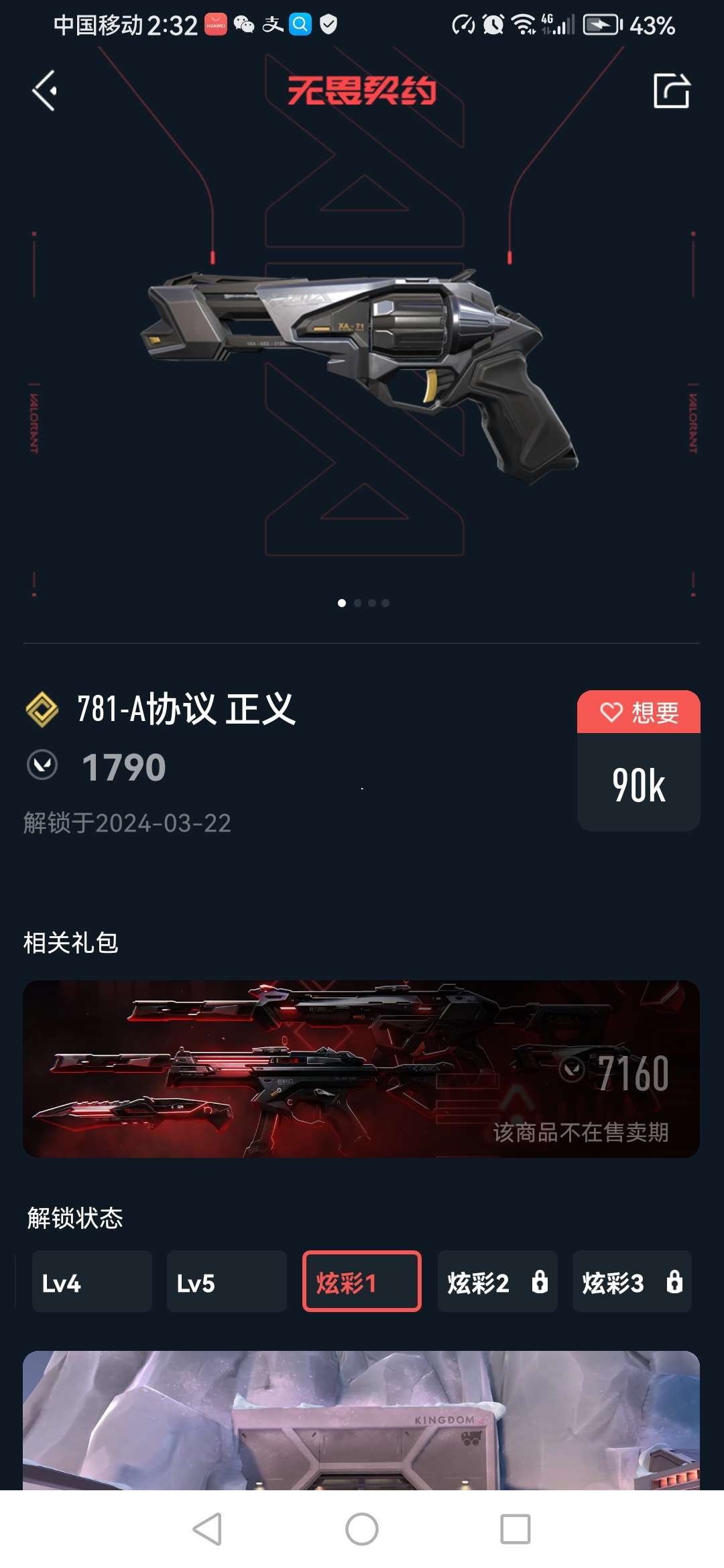Select the Lv4 unlock level
Image resolution: width=724 pixels, height=1568 pixels.
tap(92, 1282)
